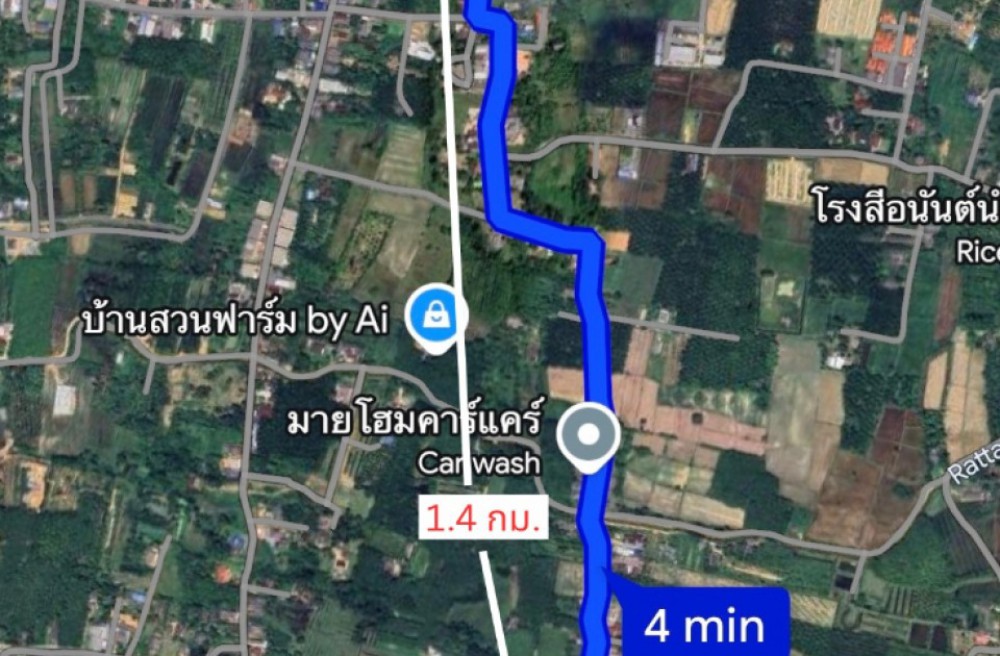This screenshot has height=656, width=1000.
Task: Open the บ้านสวนฟาร์ม by Ai shopping pin
Action: click(435, 315)
